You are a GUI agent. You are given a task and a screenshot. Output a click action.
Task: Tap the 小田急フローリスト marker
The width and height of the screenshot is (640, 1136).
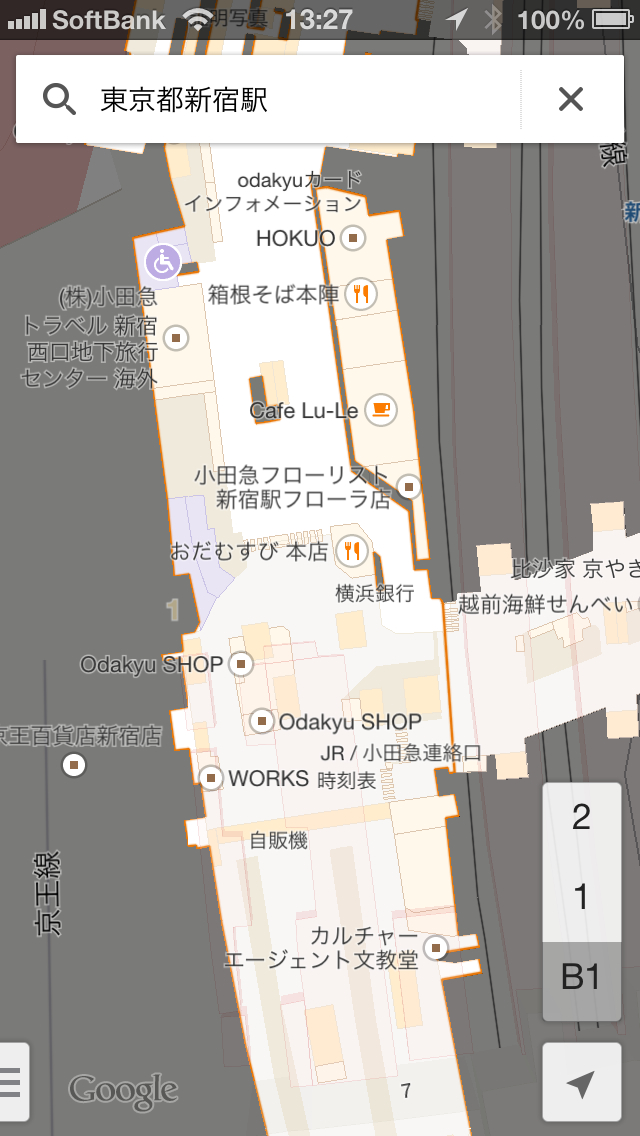click(409, 486)
